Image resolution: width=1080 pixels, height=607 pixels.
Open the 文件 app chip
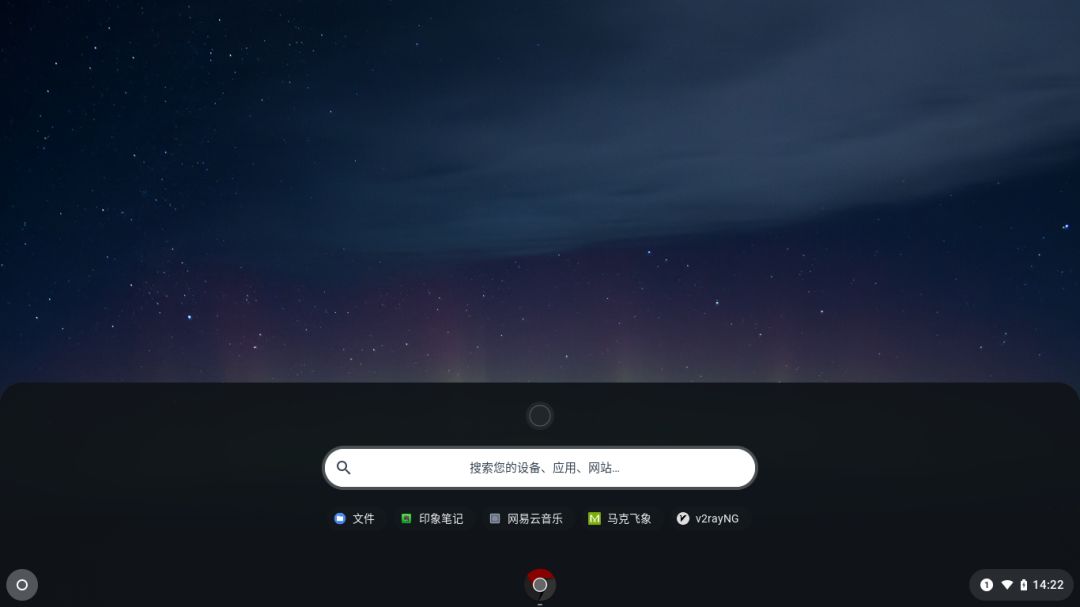point(354,518)
